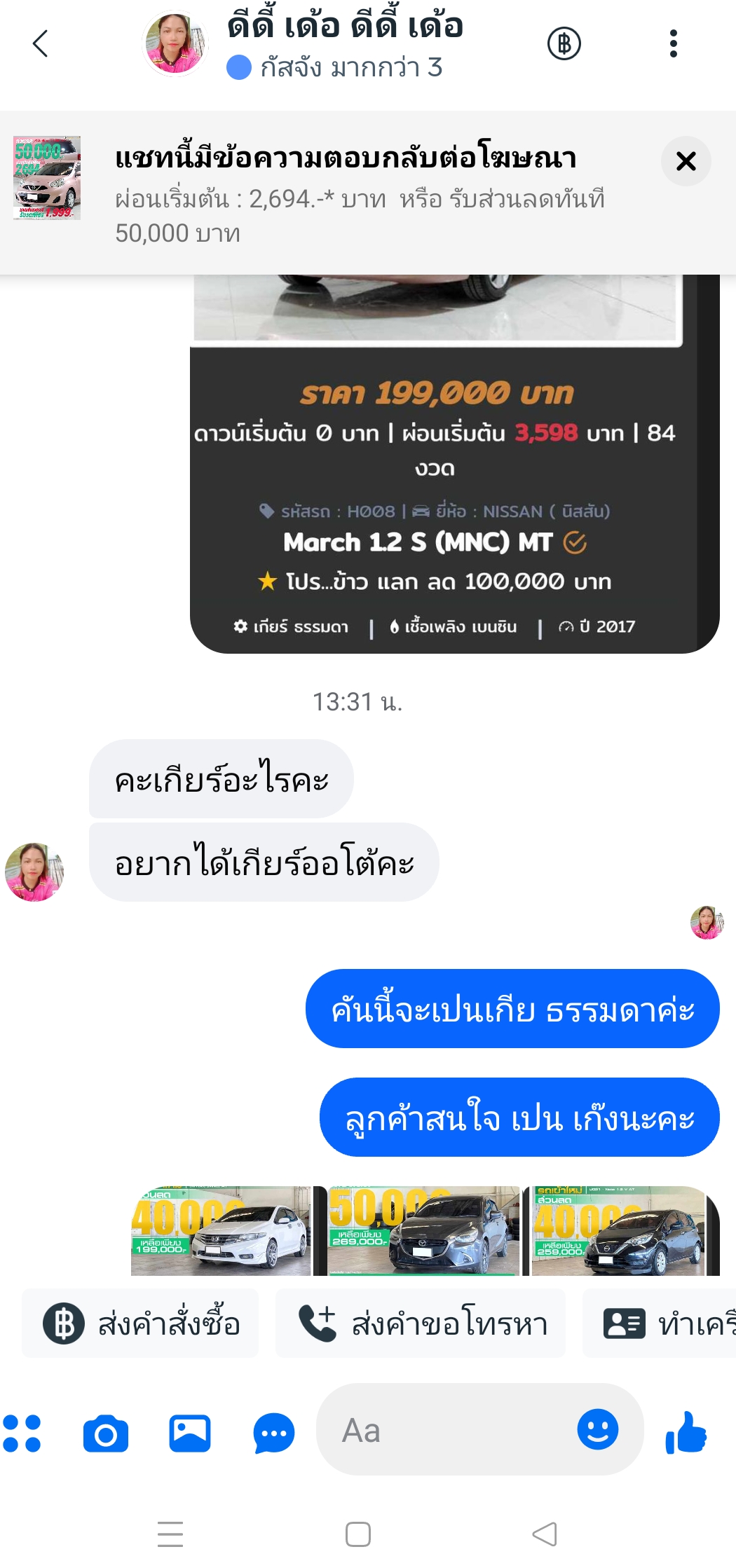The height and width of the screenshot is (1568, 736).
Task: Open the three-dot overflow menu
Action: pos(673,43)
